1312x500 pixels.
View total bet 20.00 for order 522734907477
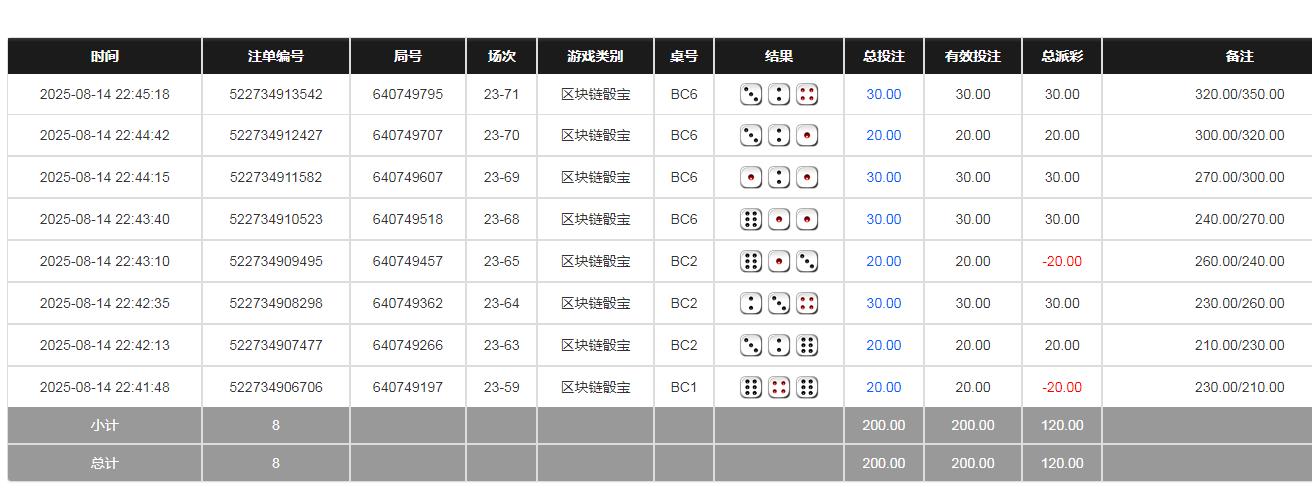883,345
